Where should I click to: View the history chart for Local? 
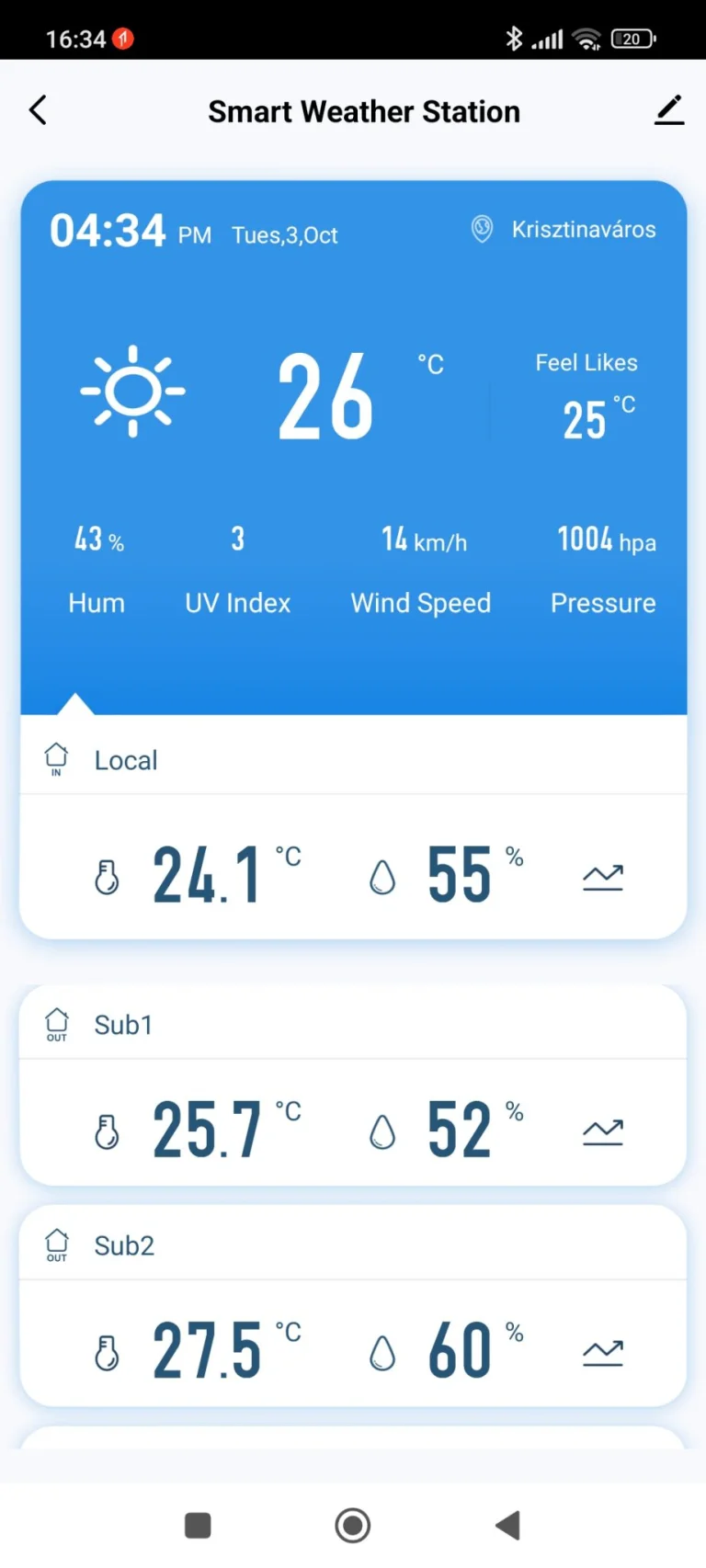coord(602,877)
